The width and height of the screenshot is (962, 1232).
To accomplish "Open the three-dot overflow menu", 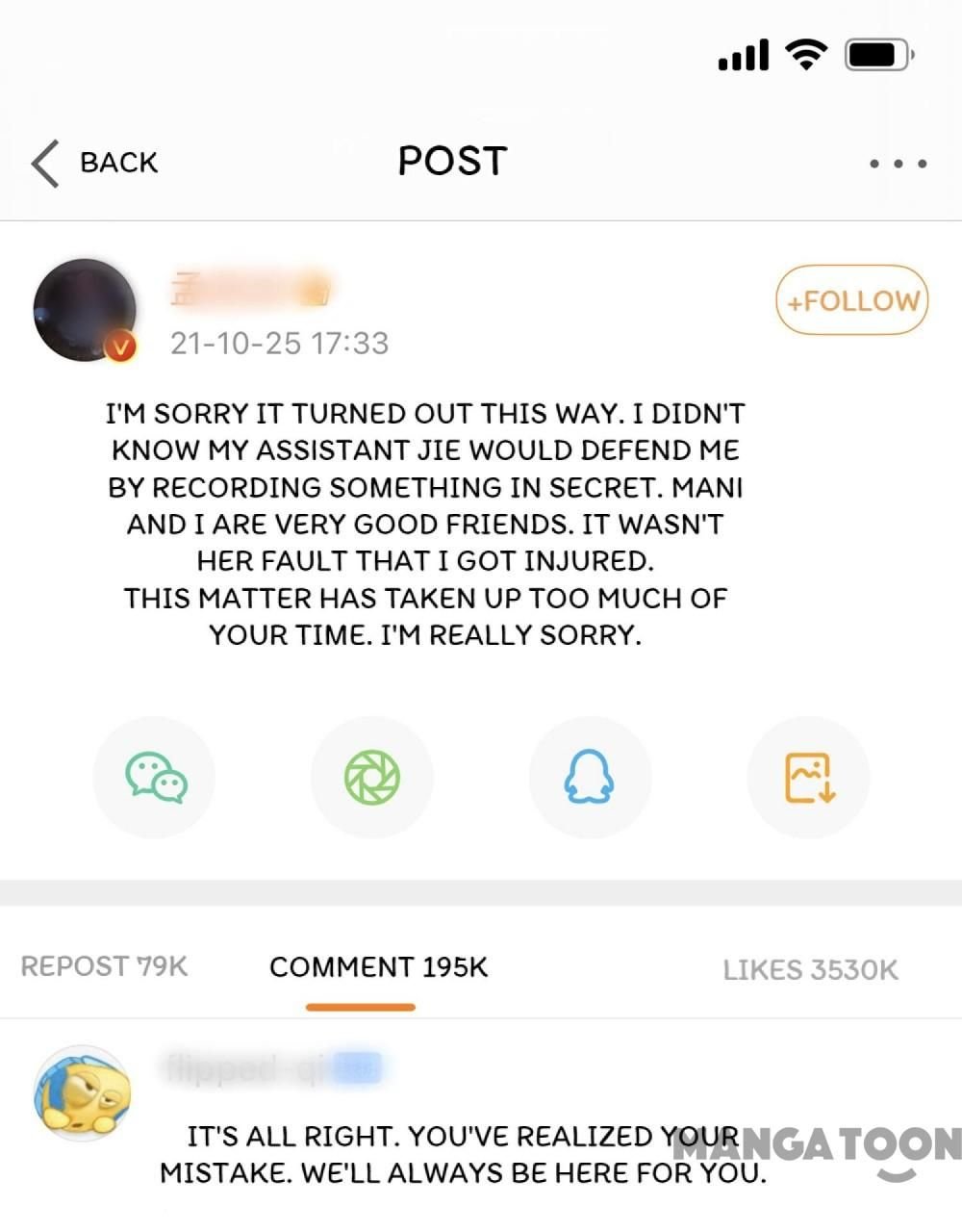I will 897,164.
